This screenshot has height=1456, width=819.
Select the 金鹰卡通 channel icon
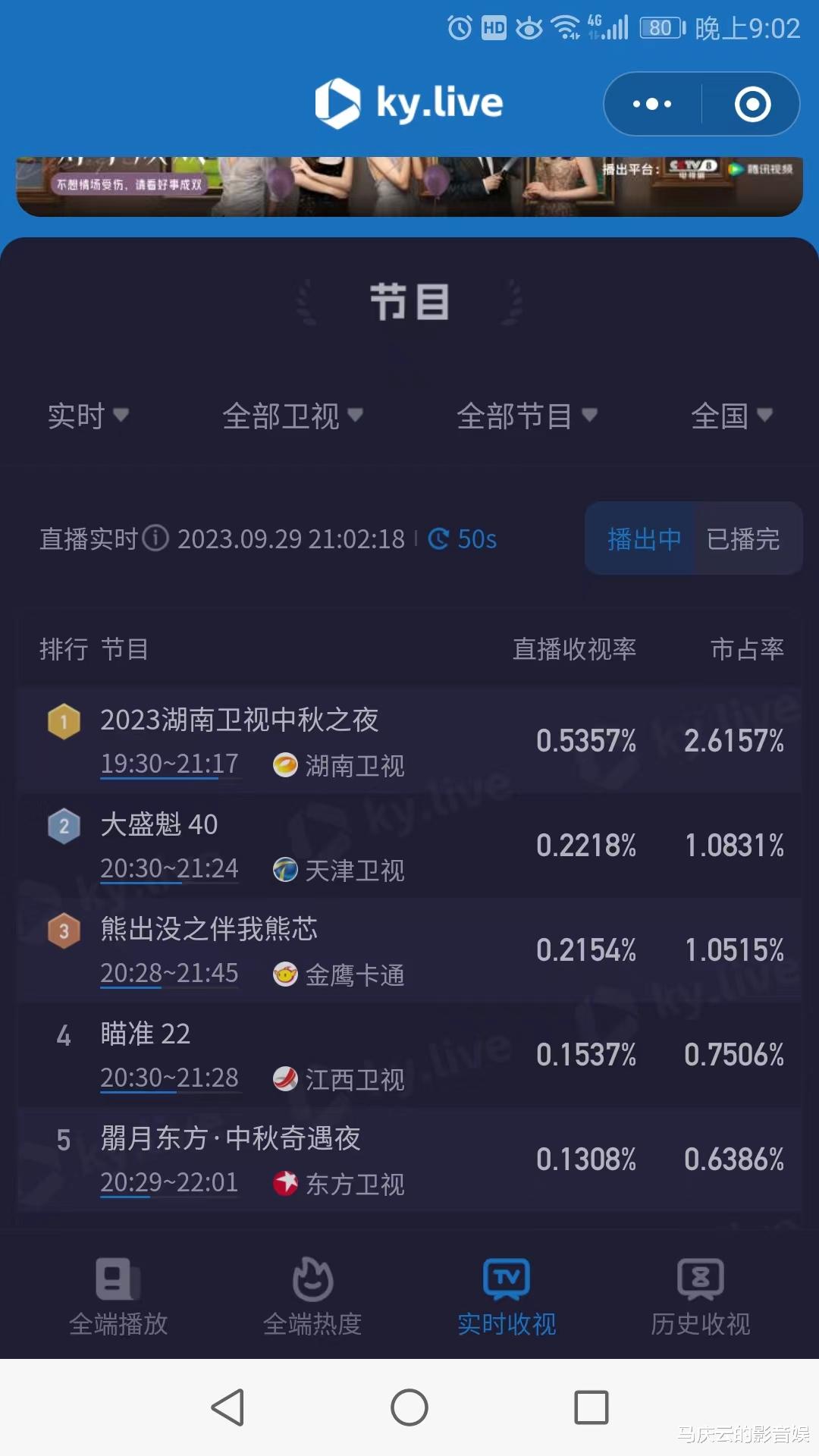287,975
